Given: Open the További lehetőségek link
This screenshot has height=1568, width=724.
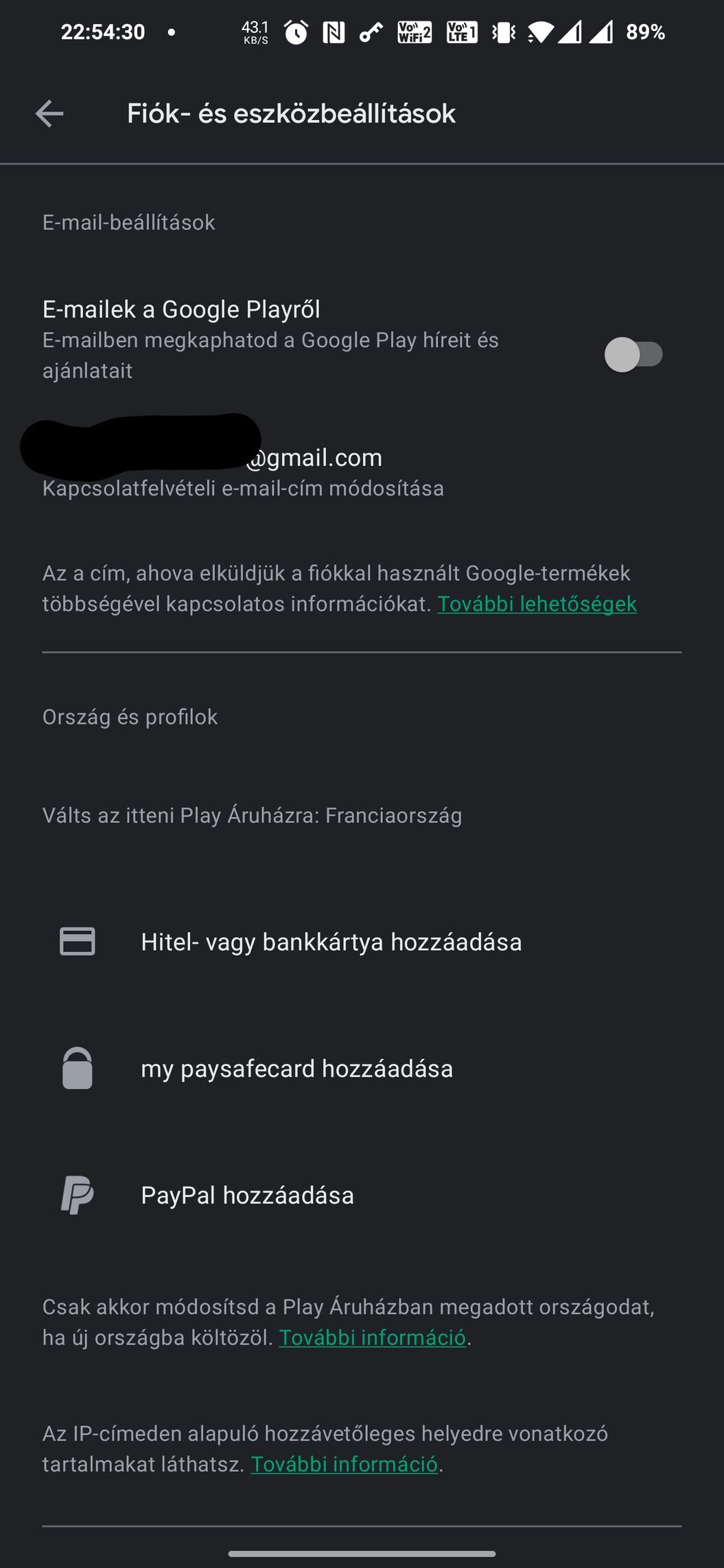Looking at the screenshot, I should [537, 604].
